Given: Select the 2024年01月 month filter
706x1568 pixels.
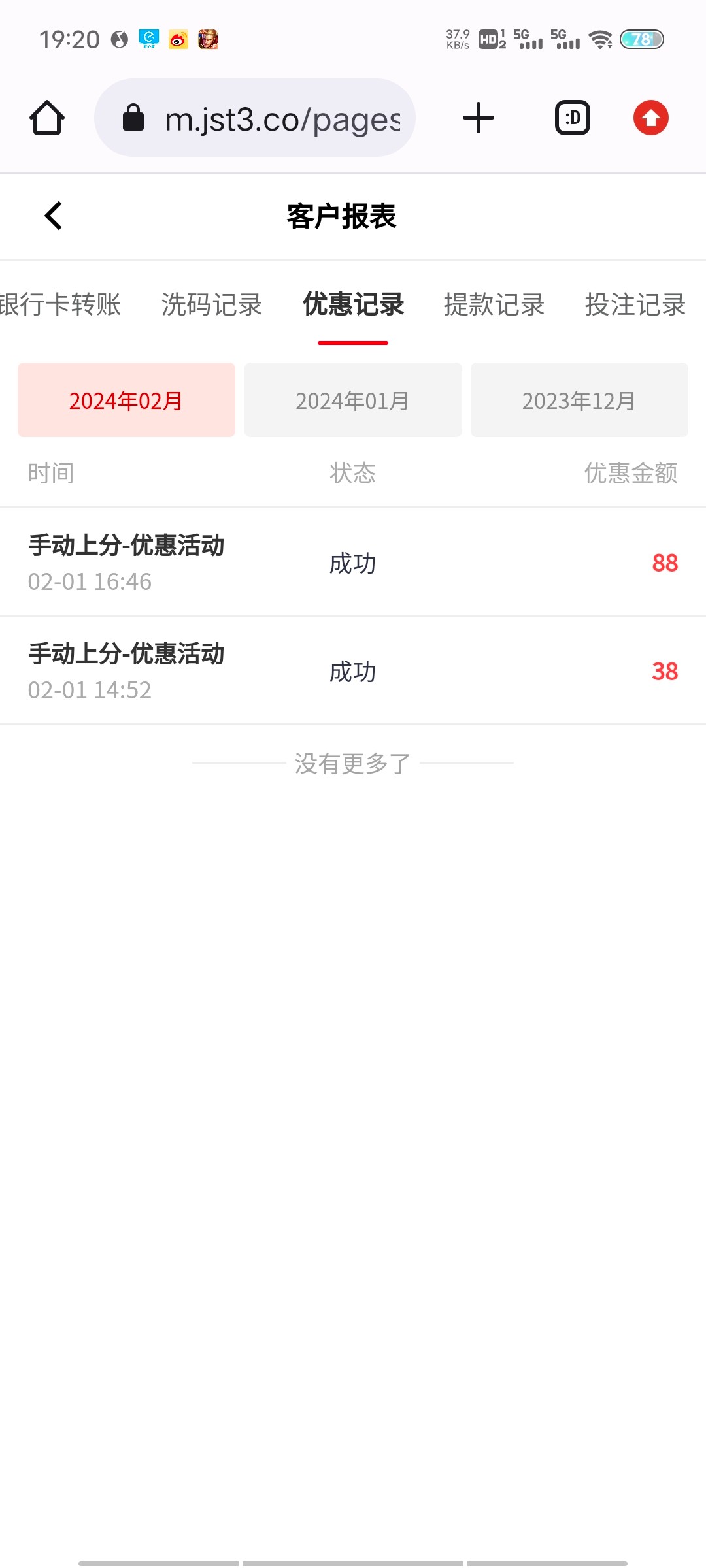Looking at the screenshot, I should tap(353, 399).
